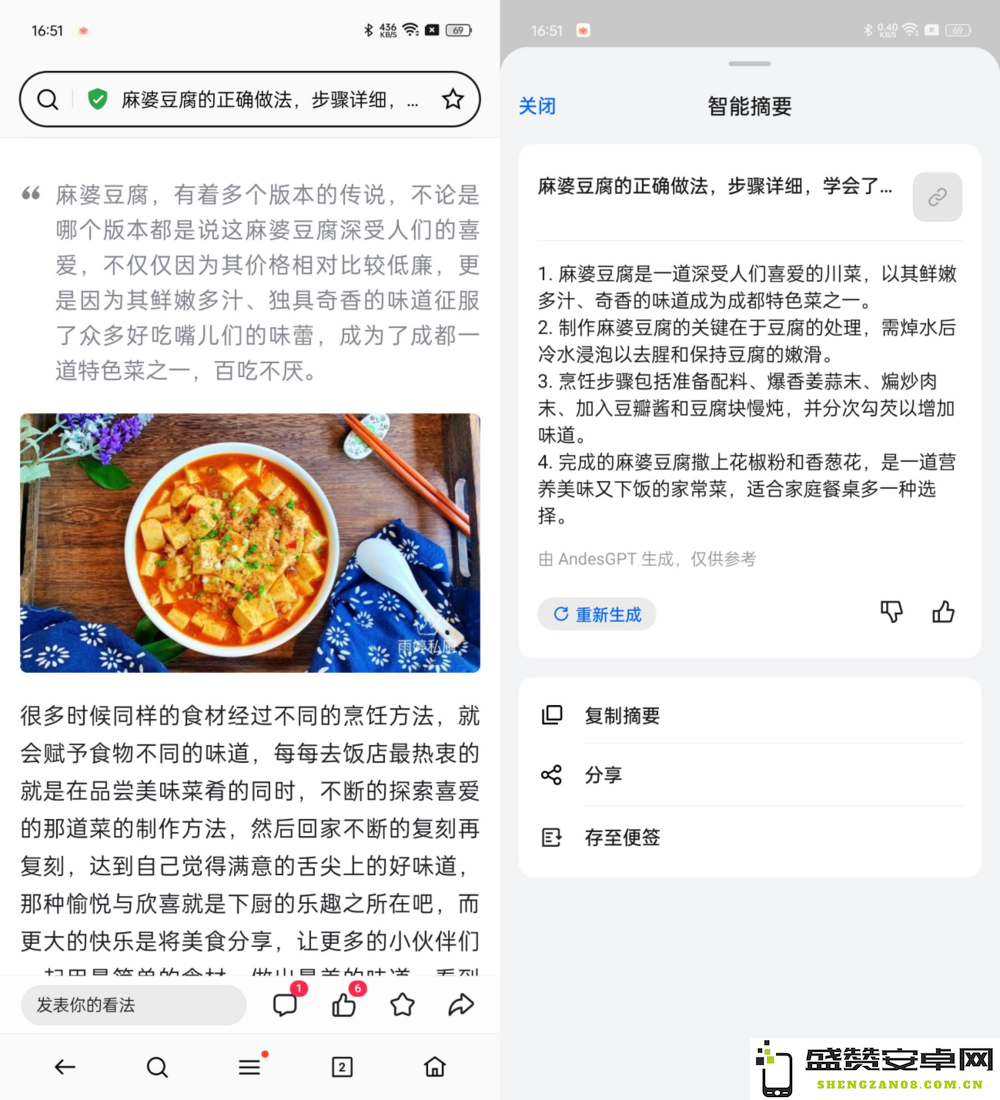Copy the source link with the chain icon
Viewport: 1000px width, 1100px height.
937,197
